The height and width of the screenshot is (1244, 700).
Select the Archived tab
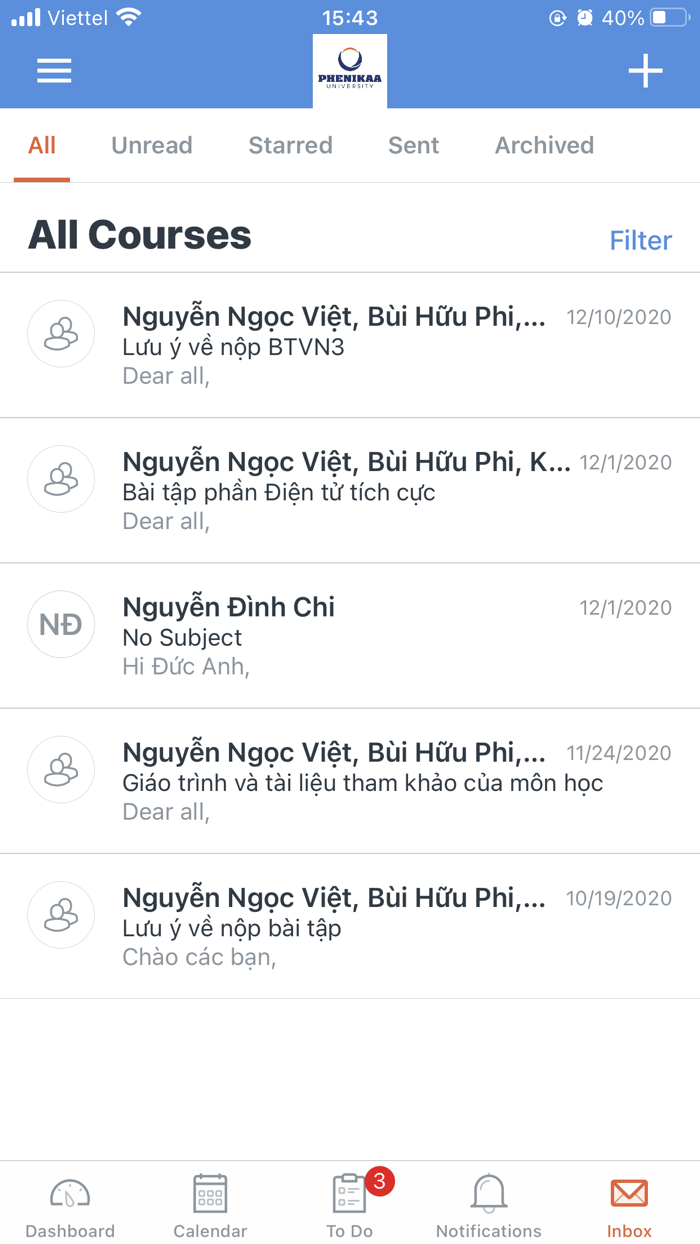tap(544, 145)
